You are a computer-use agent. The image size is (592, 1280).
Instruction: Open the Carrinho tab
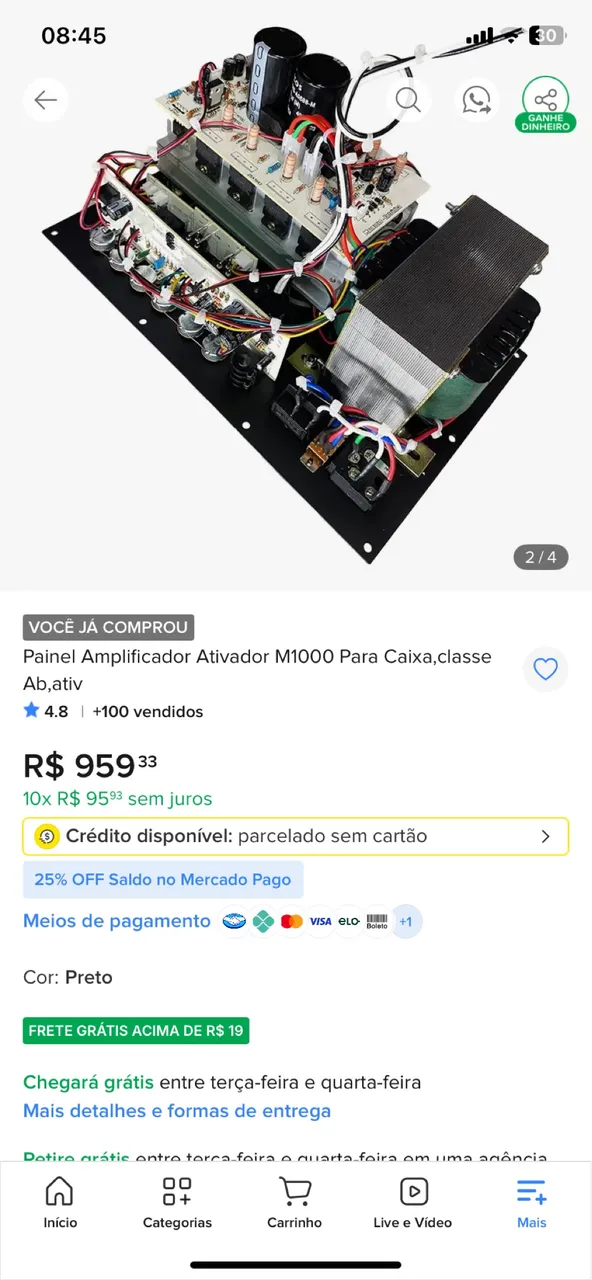click(x=295, y=1202)
